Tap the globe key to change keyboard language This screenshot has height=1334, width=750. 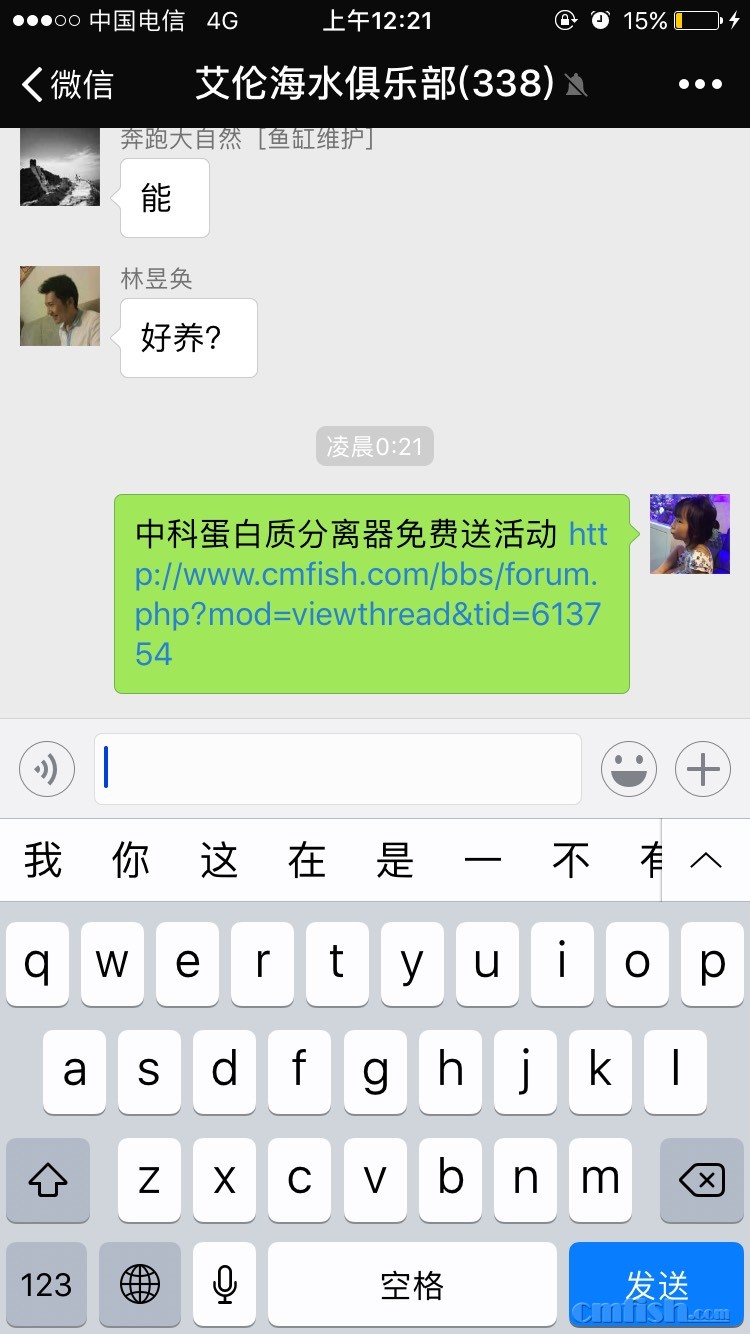[x=140, y=1285]
